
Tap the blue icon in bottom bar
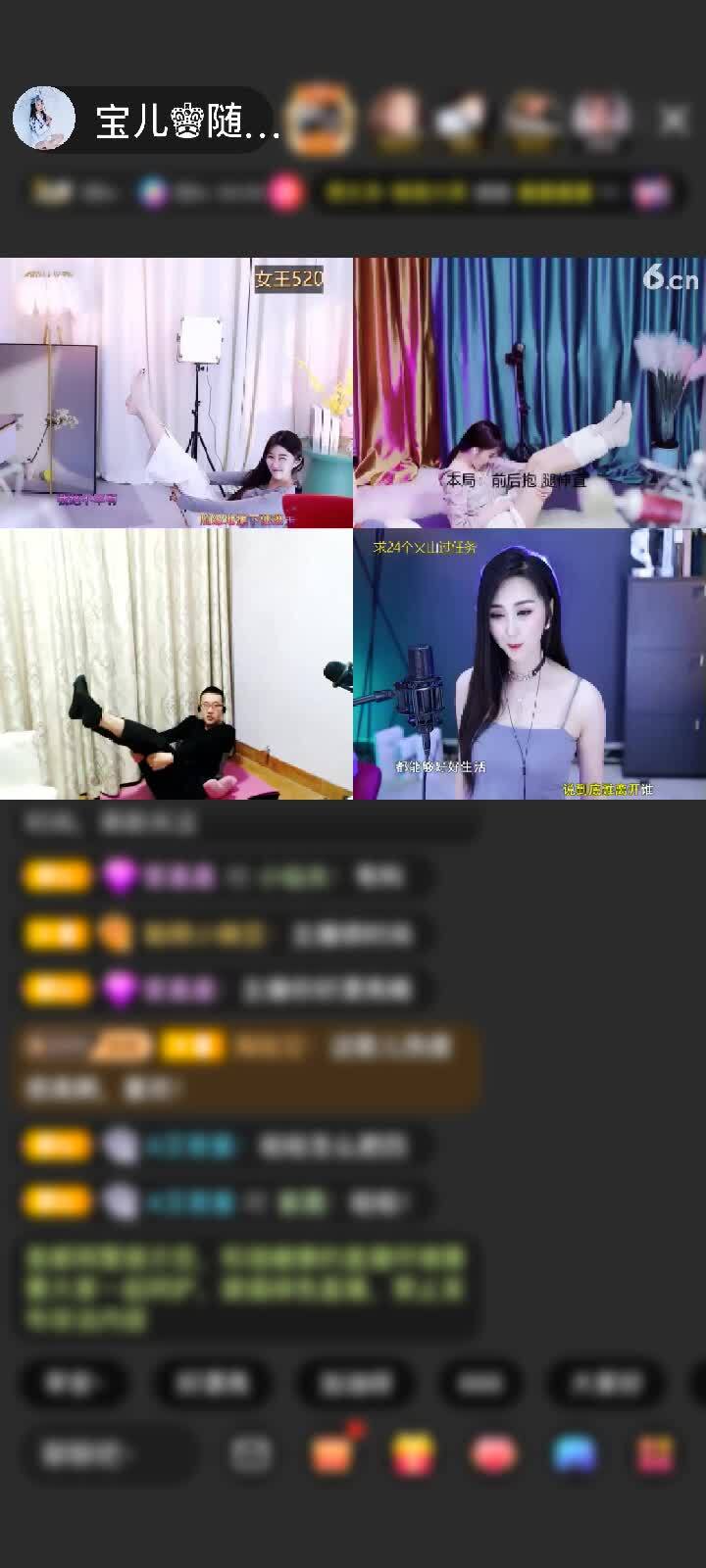575,1454
